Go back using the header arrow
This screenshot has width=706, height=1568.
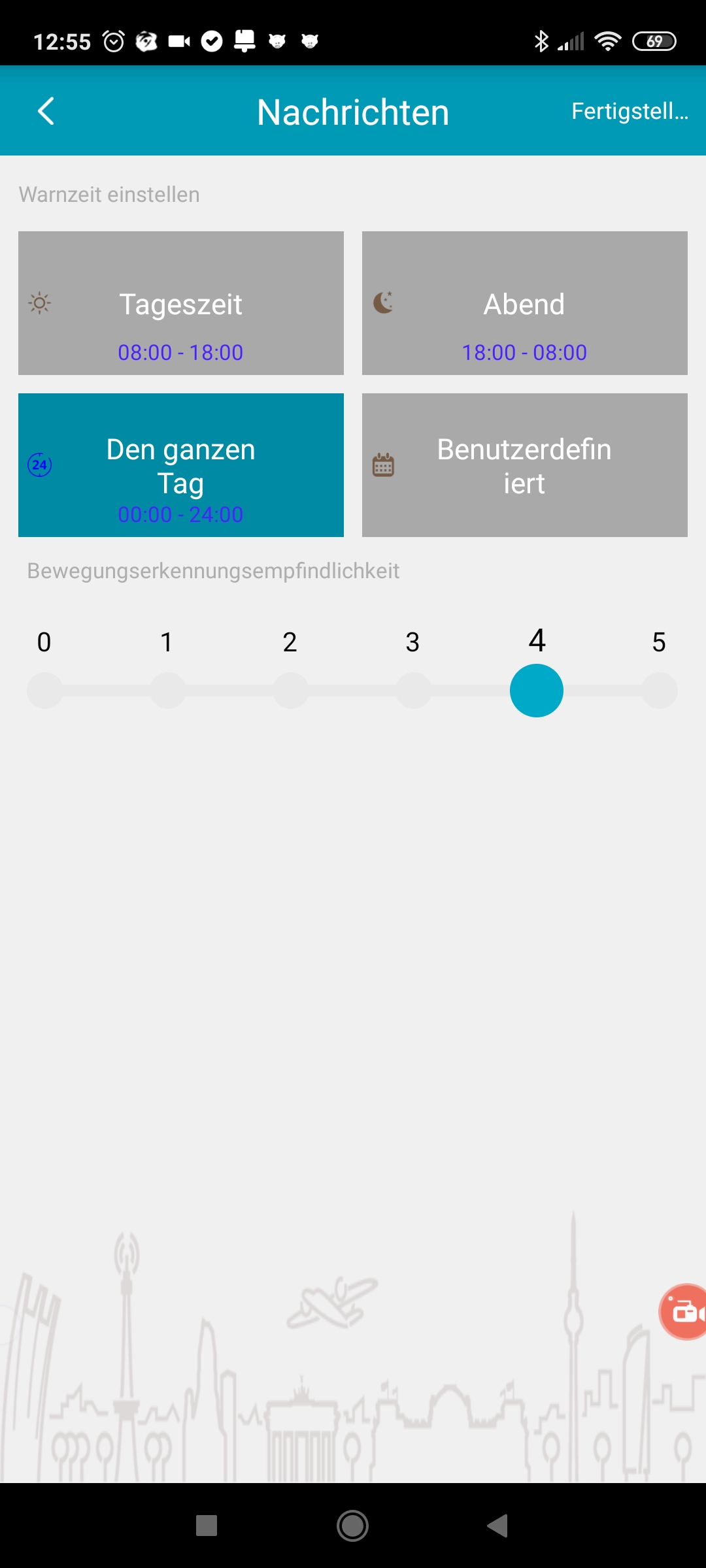click(x=46, y=111)
